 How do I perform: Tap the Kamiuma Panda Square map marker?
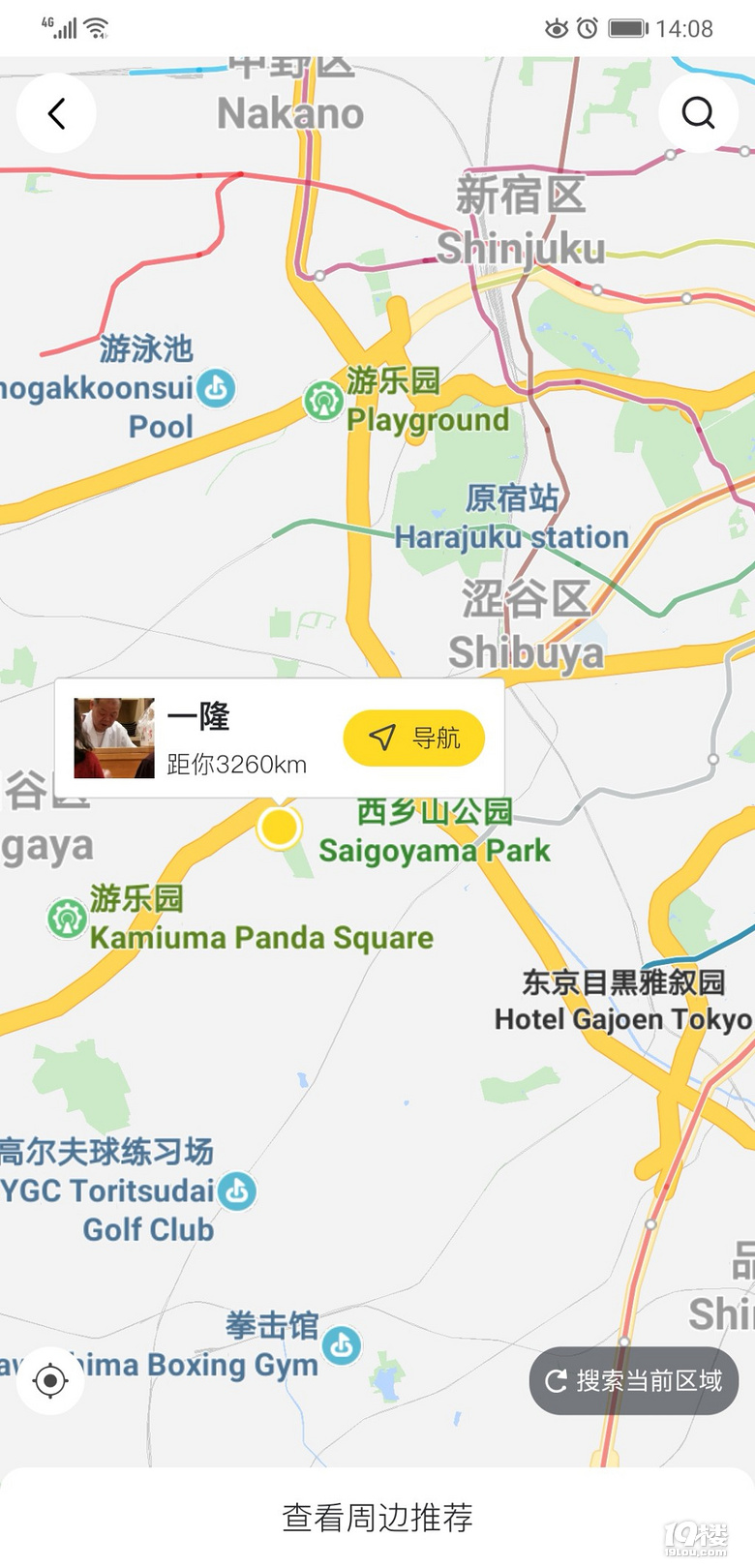click(68, 918)
